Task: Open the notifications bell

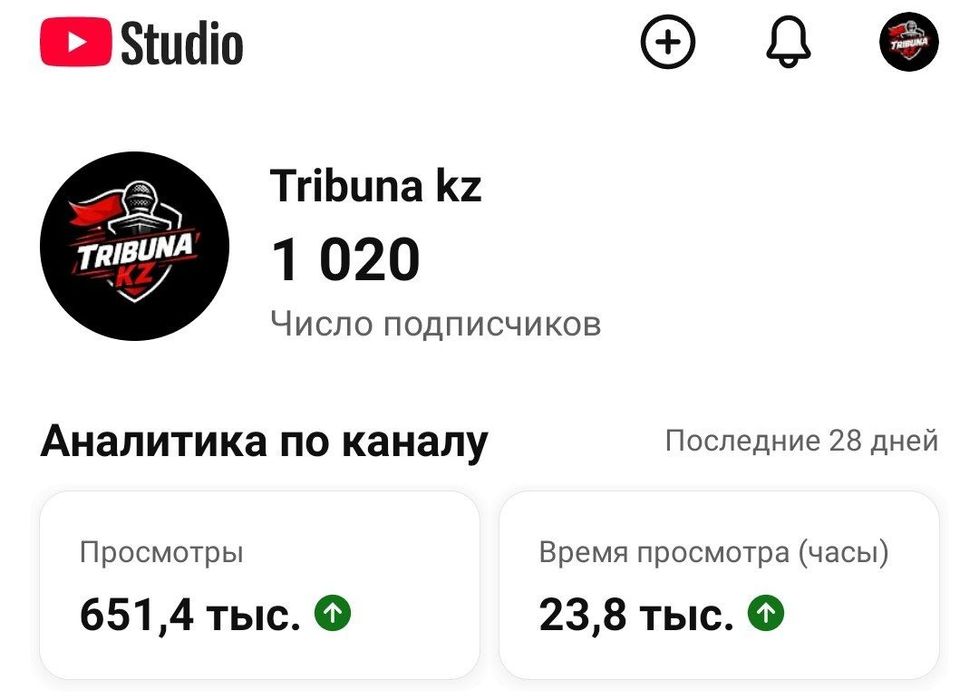Action: click(789, 43)
